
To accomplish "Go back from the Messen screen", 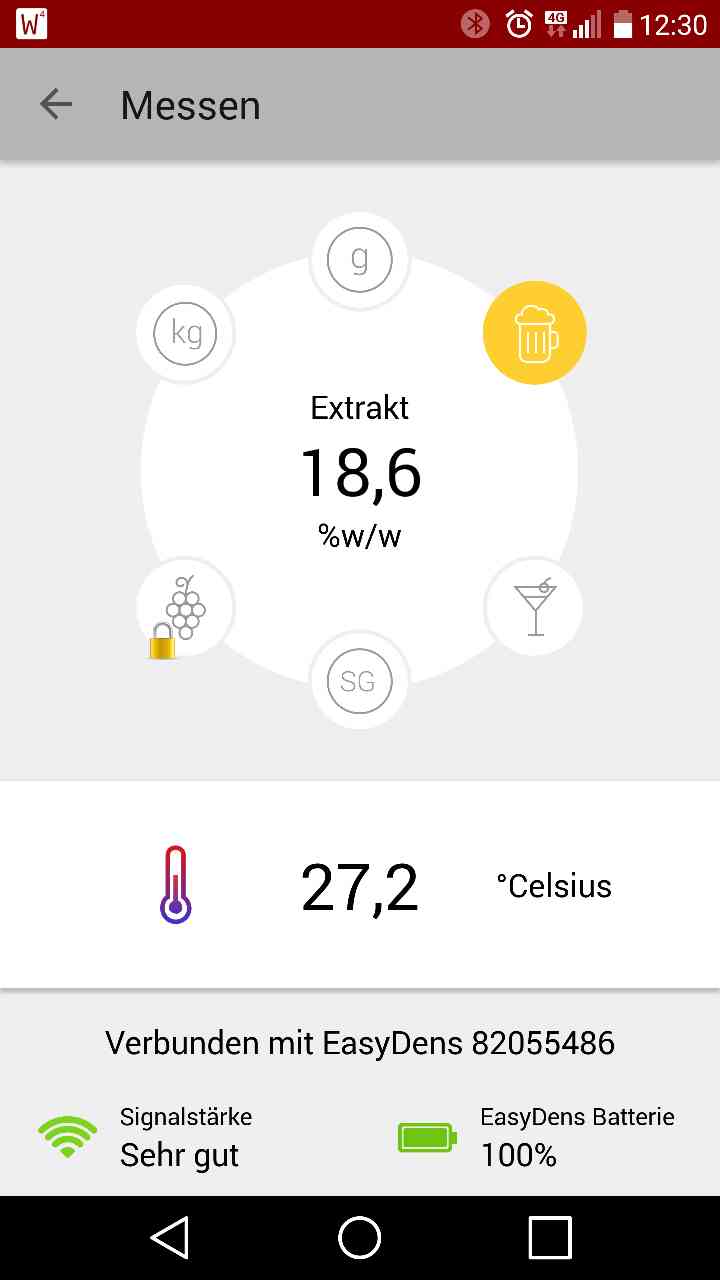I will [x=56, y=104].
